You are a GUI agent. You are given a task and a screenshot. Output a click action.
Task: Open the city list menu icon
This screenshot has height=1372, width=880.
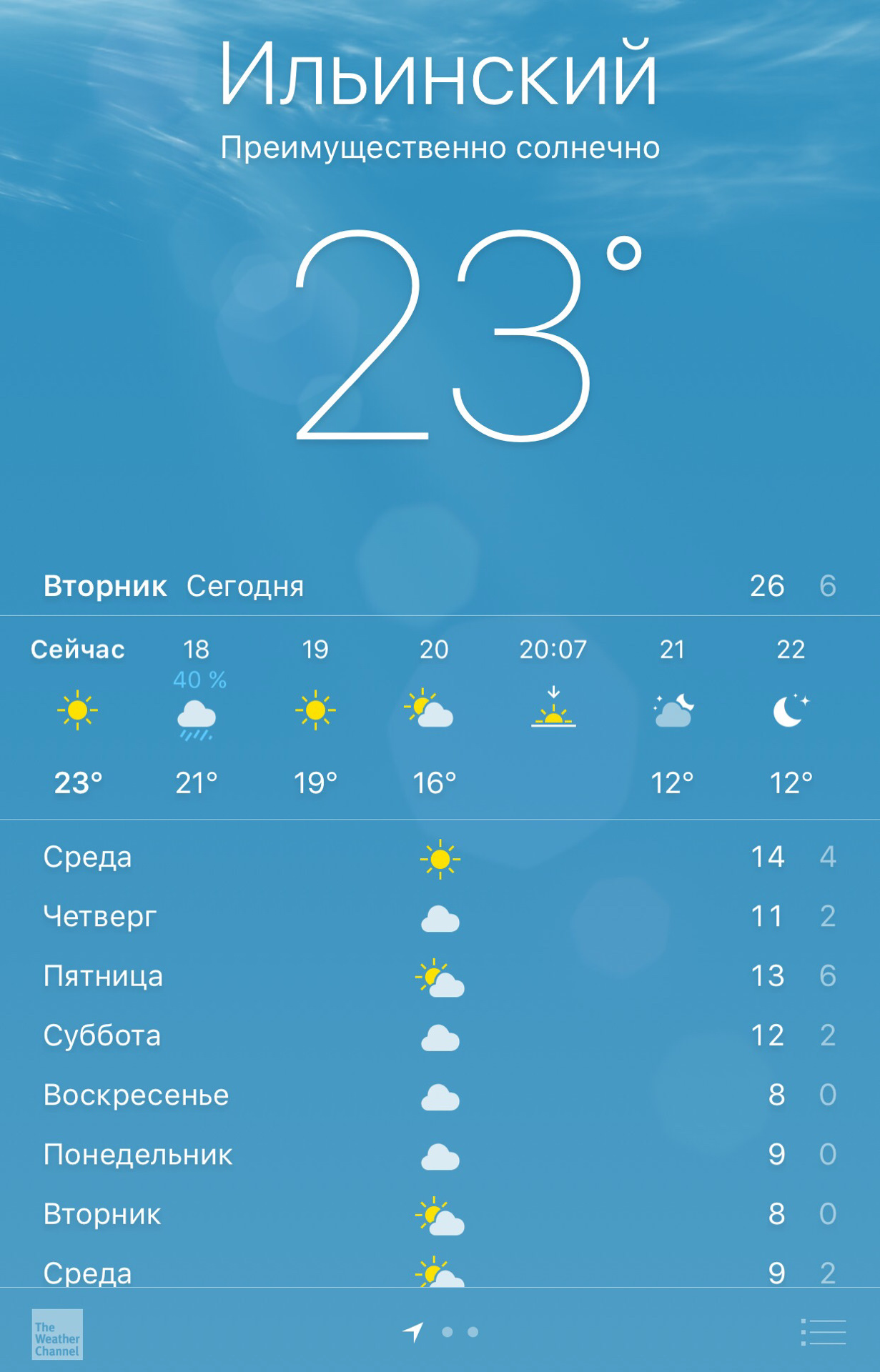click(x=823, y=1332)
